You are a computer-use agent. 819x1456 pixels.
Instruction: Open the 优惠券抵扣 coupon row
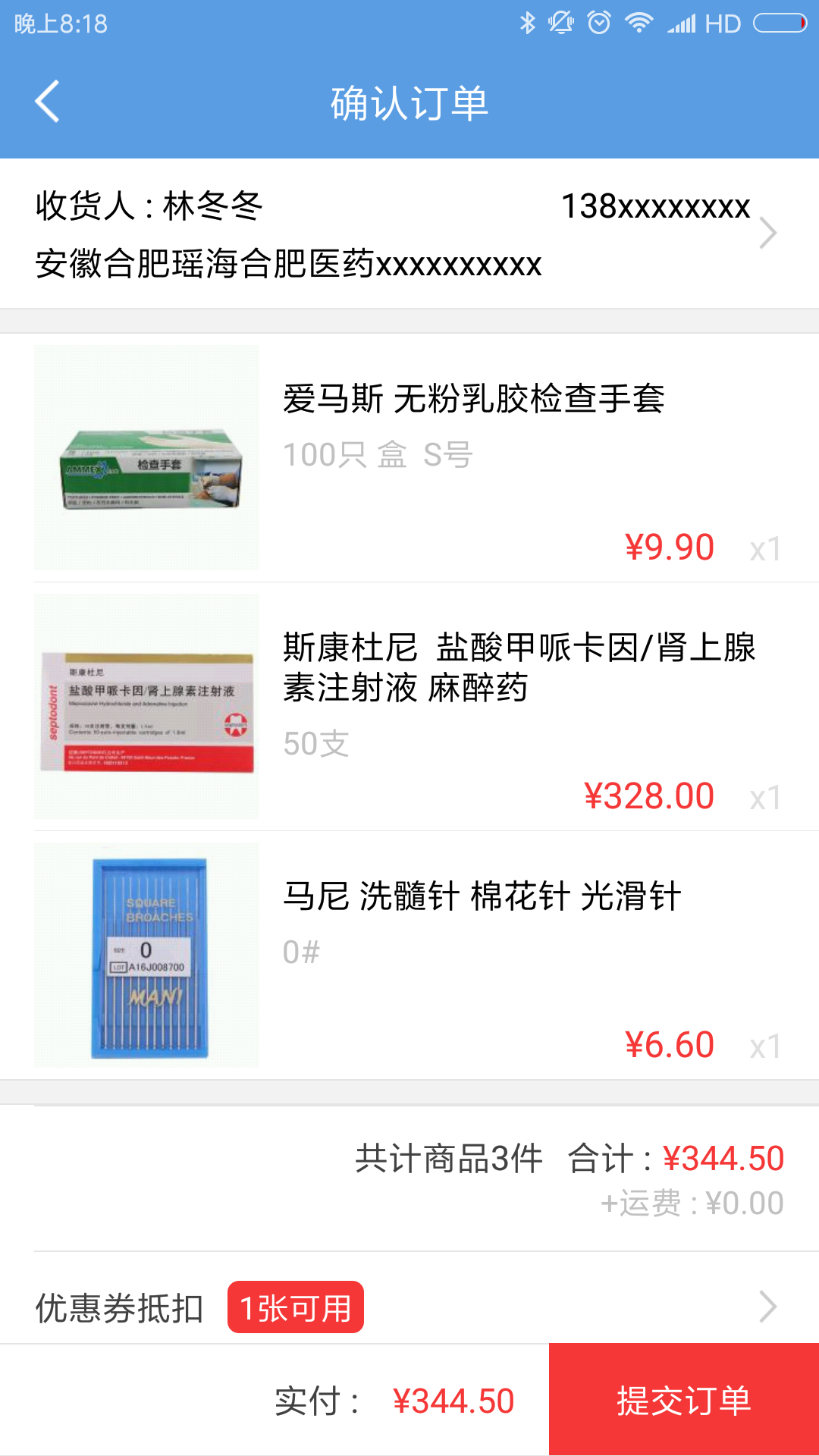pos(409,1307)
